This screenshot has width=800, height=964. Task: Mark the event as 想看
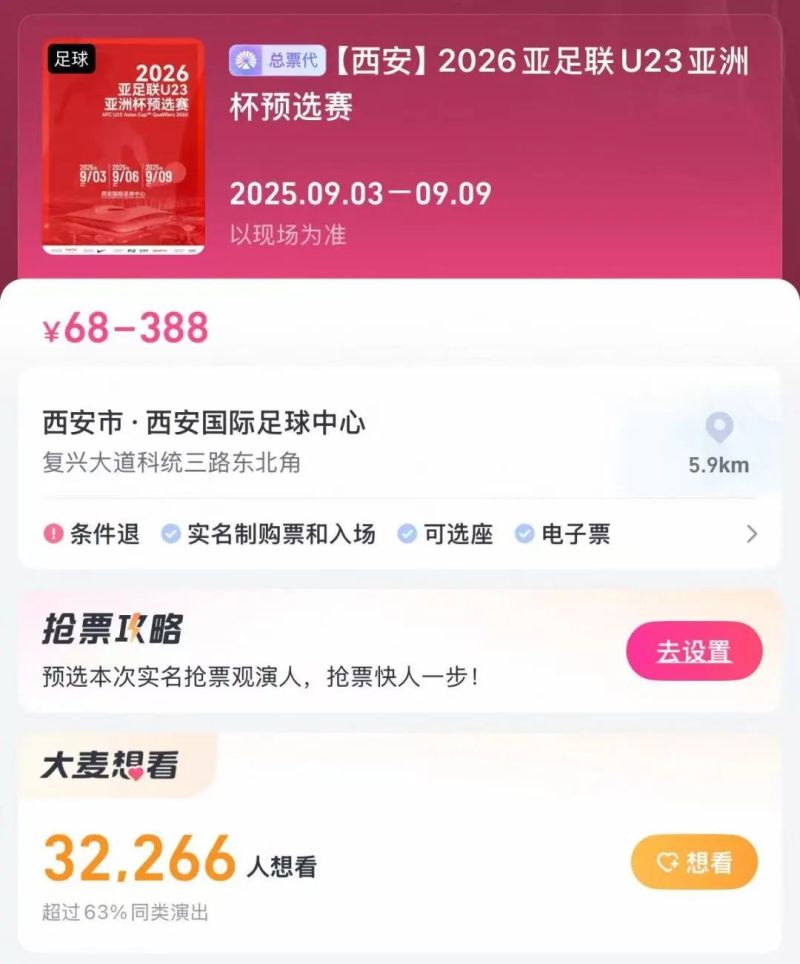tap(694, 862)
